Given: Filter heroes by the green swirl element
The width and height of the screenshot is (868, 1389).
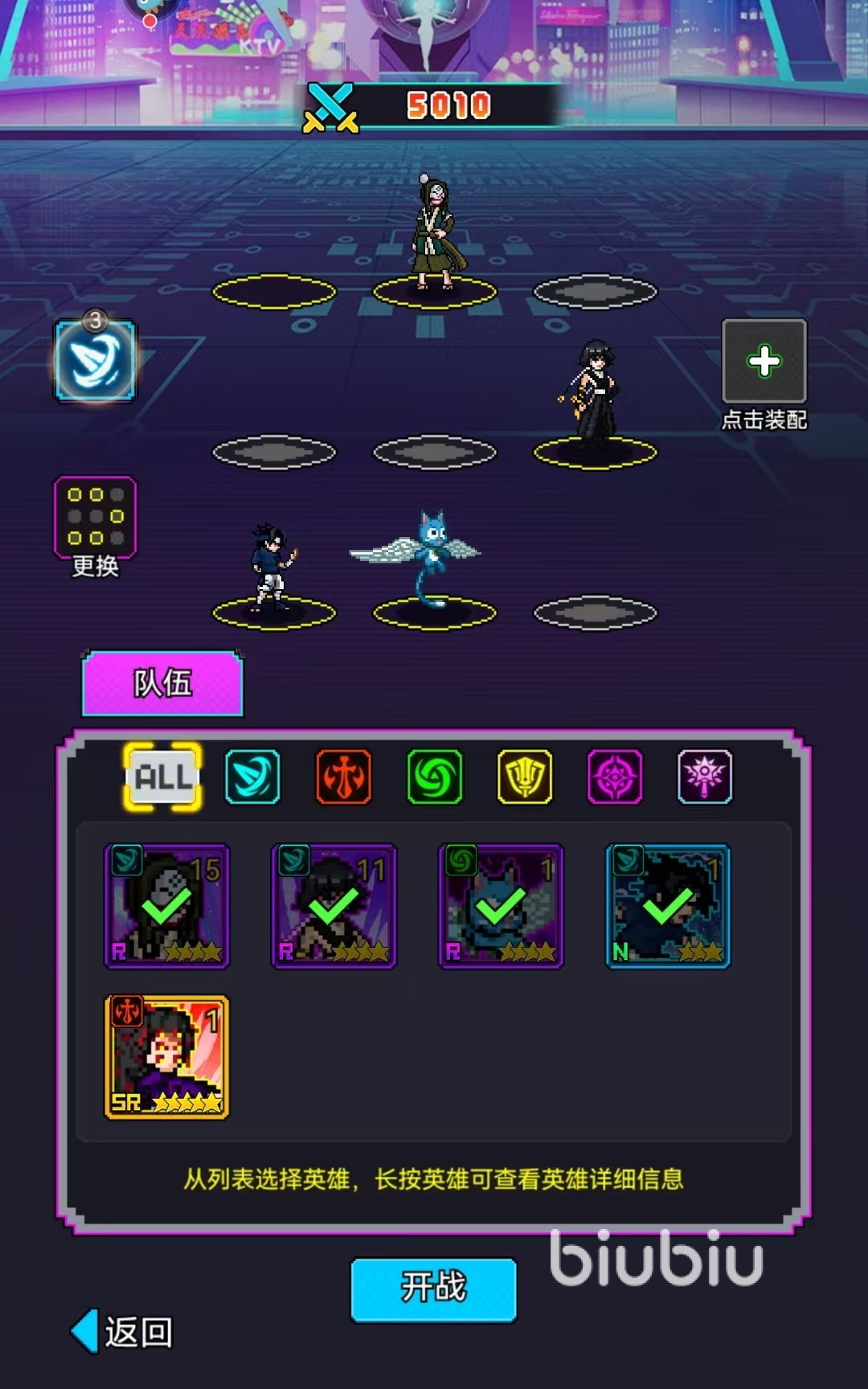Looking at the screenshot, I should pyautogui.click(x=434, y=776).
